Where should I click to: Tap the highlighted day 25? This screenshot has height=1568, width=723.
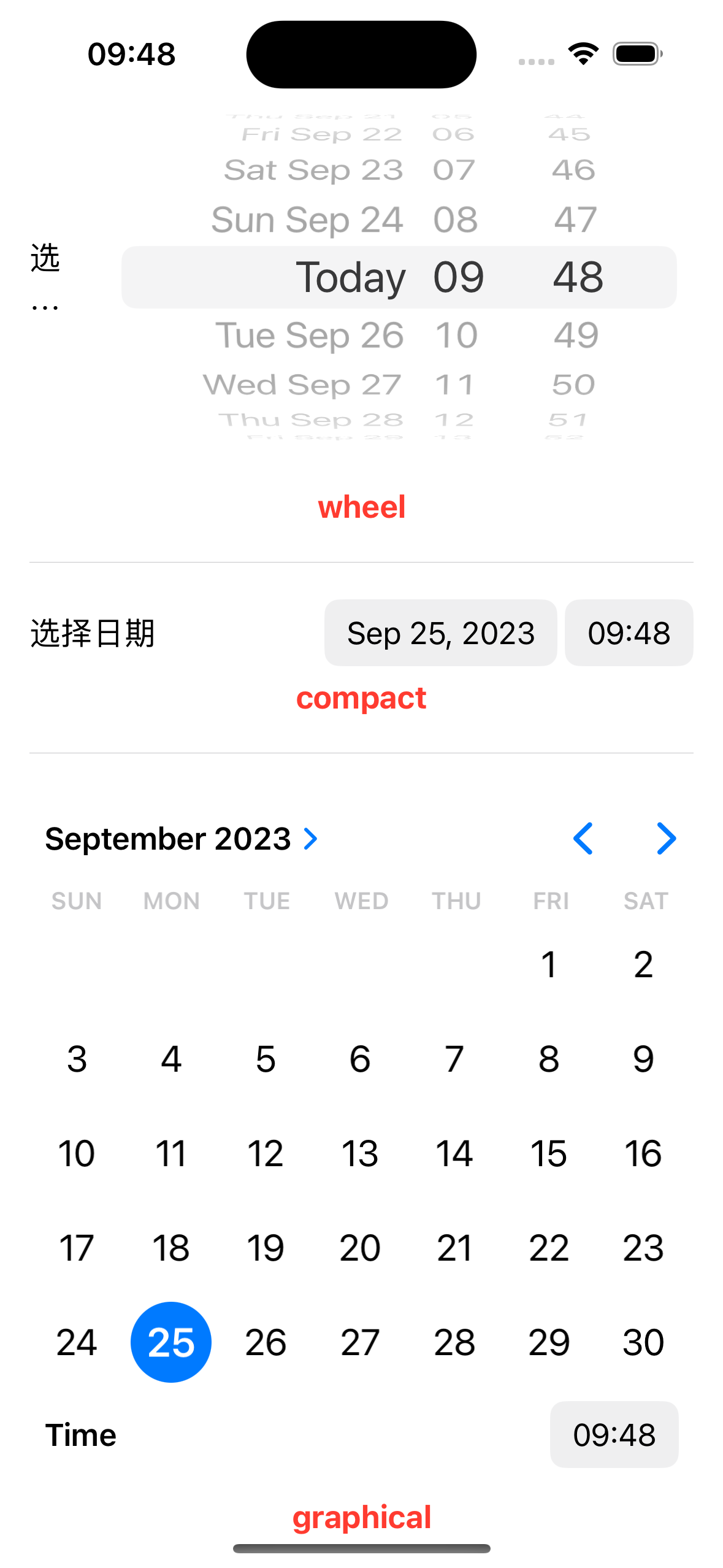tap(171, 1342)
